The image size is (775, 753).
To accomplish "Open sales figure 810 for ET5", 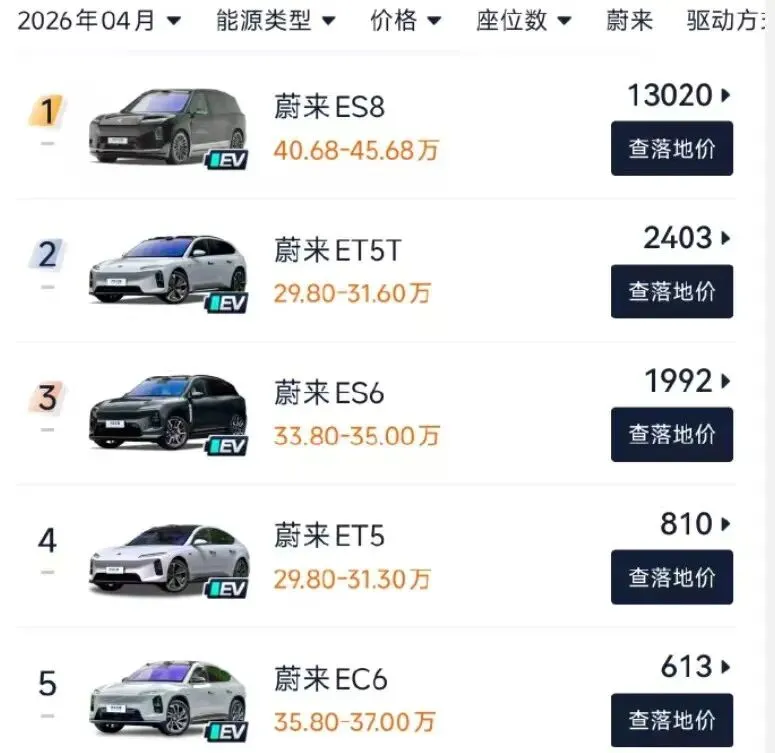I will click(695, 524).
